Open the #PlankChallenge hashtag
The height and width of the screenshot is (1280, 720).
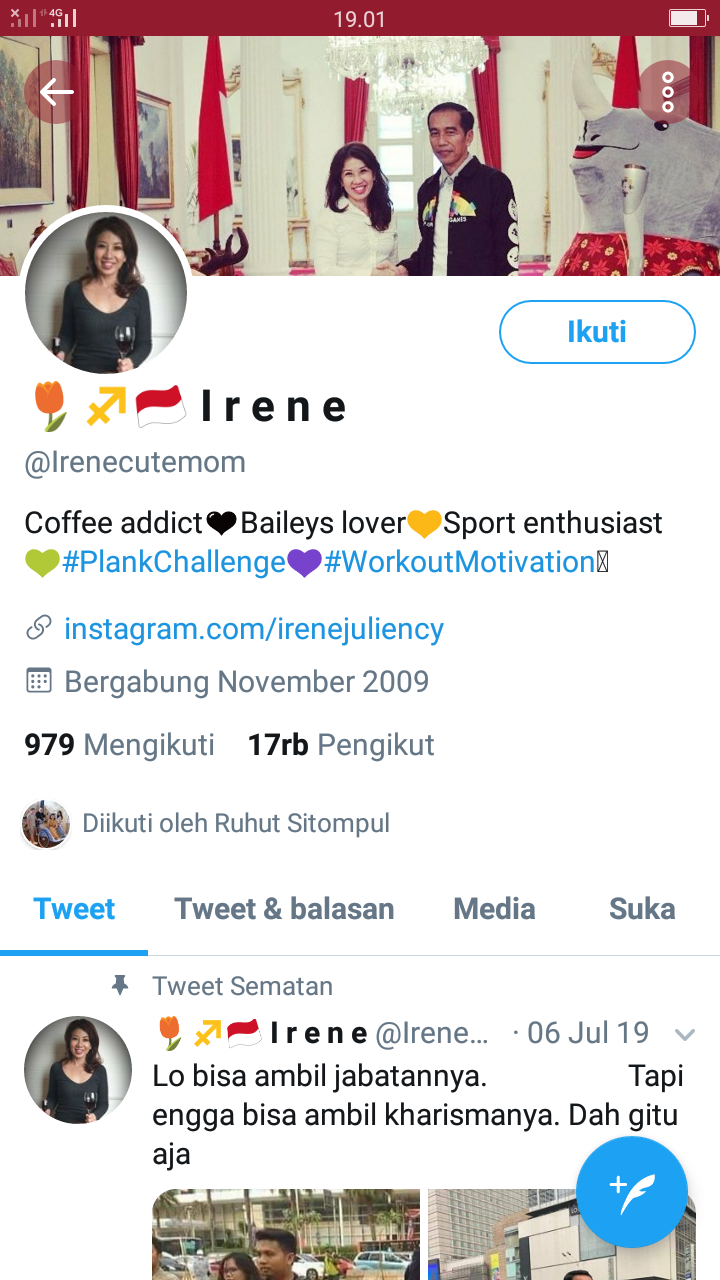click(174, 562)
